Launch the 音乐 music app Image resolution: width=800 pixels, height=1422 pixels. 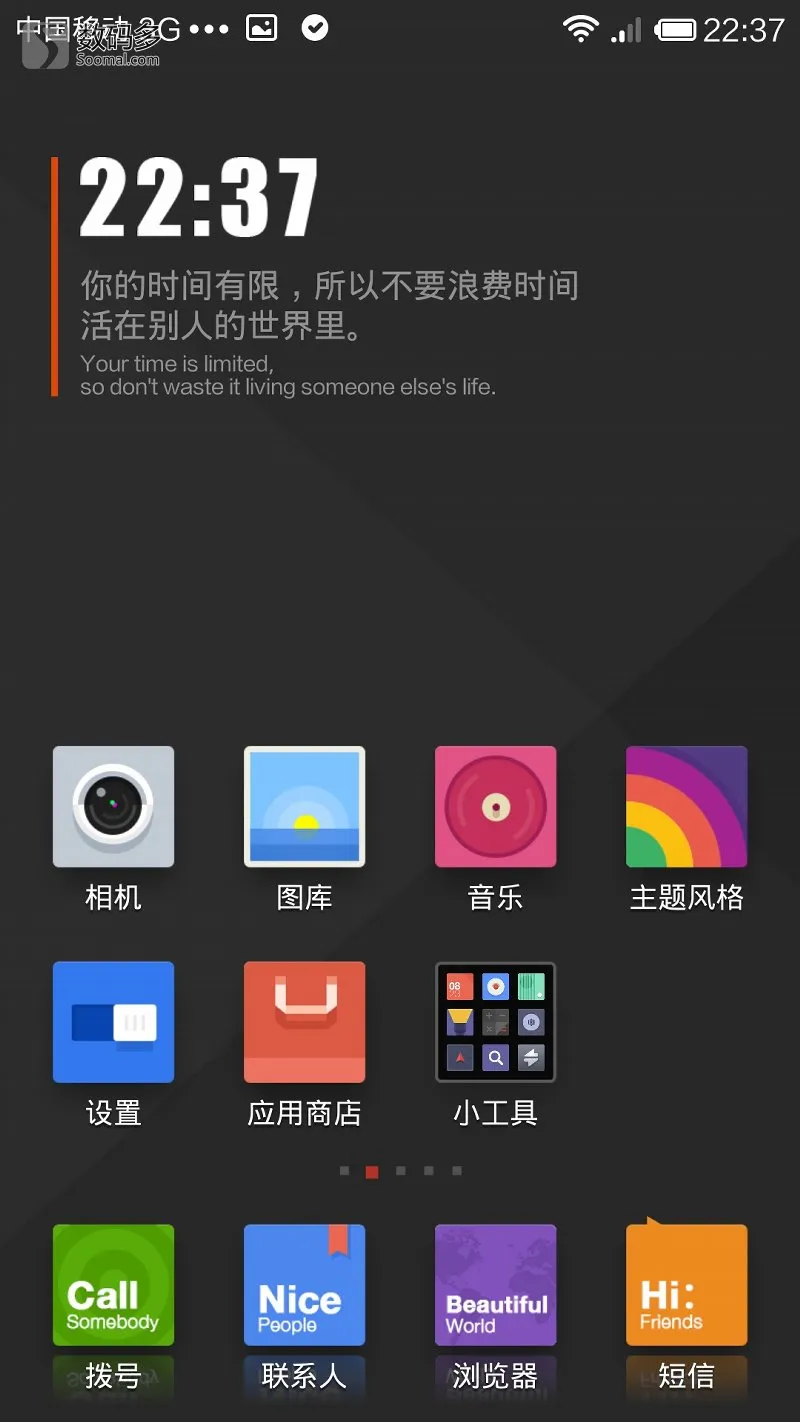495,806
